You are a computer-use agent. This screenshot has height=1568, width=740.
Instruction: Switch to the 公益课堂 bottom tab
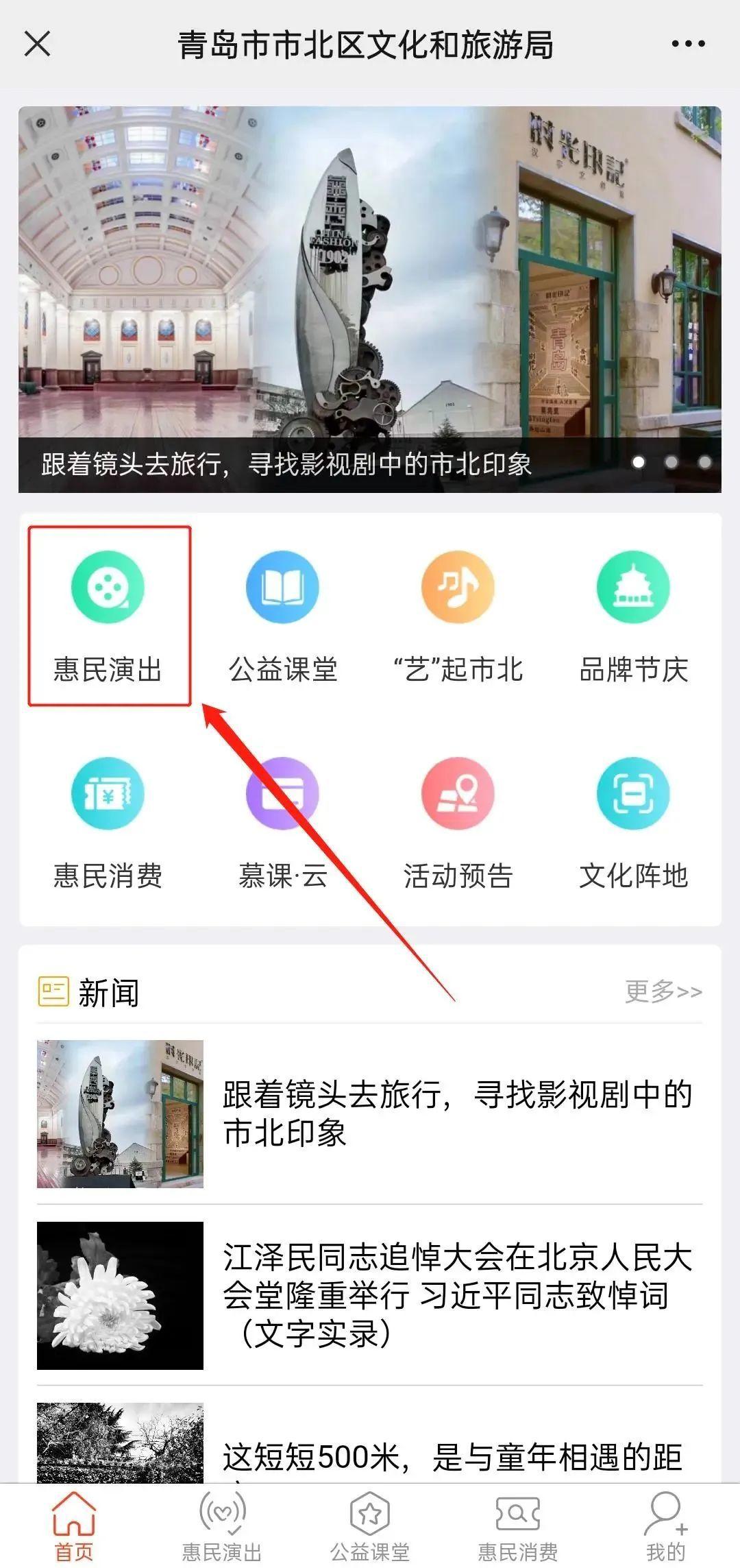tap(370, 1526)
